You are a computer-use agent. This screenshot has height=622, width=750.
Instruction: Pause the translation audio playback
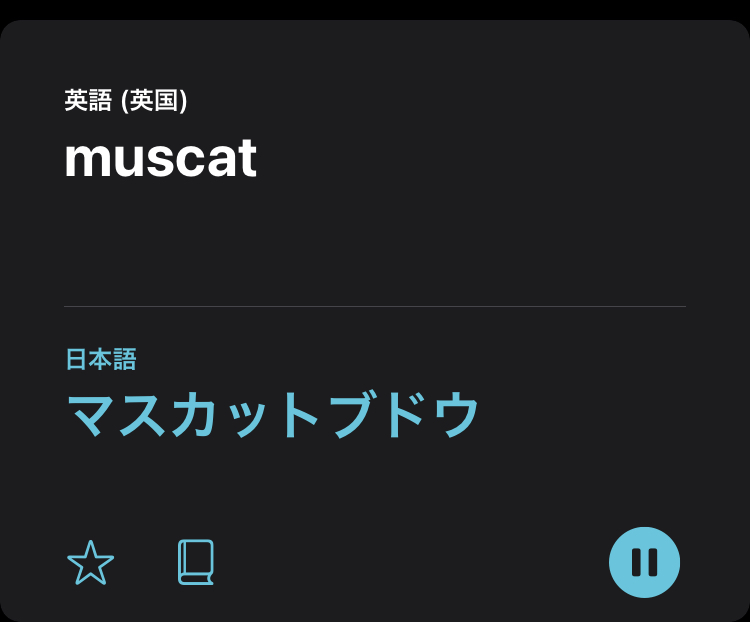coord(644,562)
